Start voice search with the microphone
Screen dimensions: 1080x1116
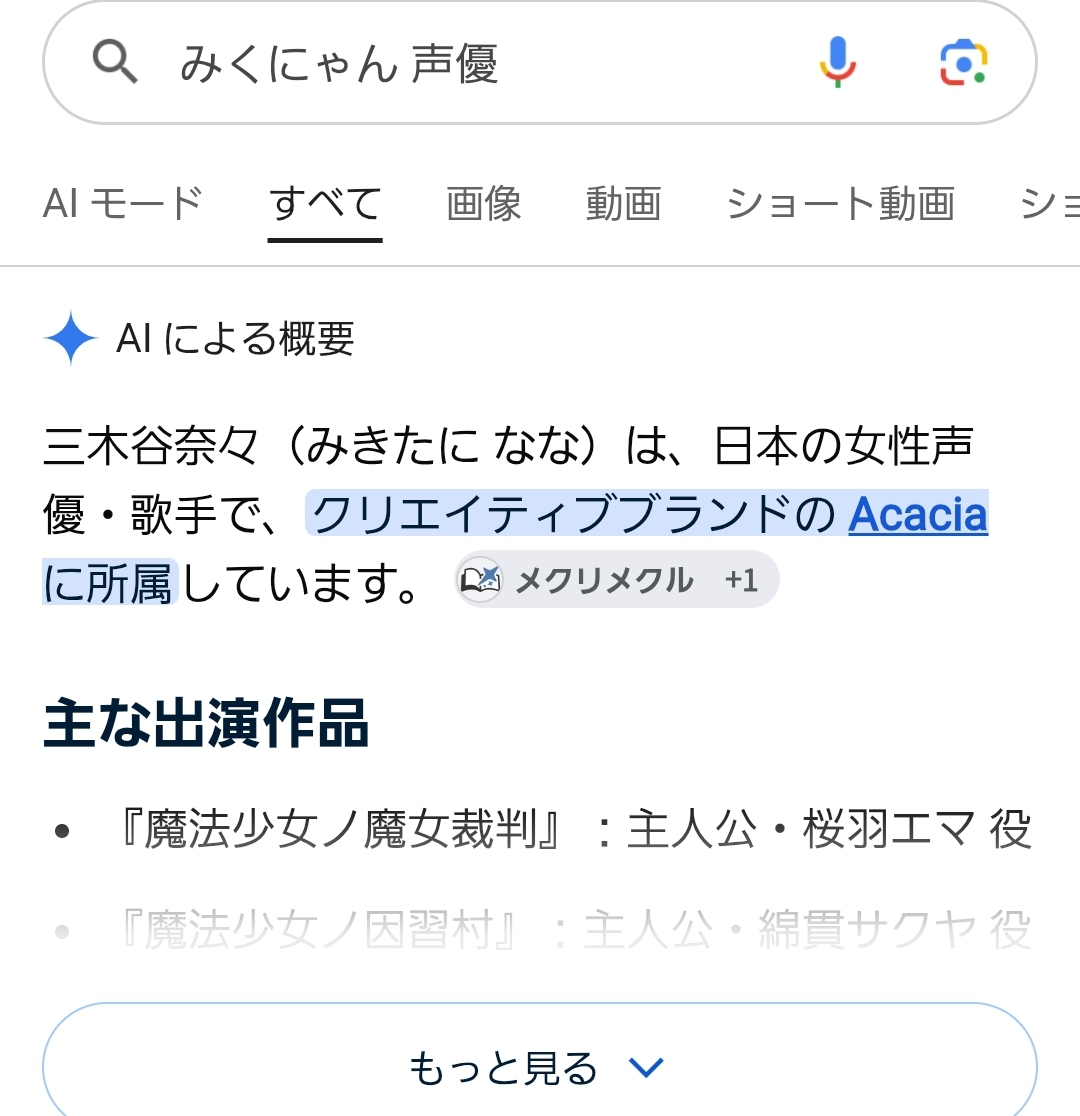pyautogui.click(x=837, y=63)
